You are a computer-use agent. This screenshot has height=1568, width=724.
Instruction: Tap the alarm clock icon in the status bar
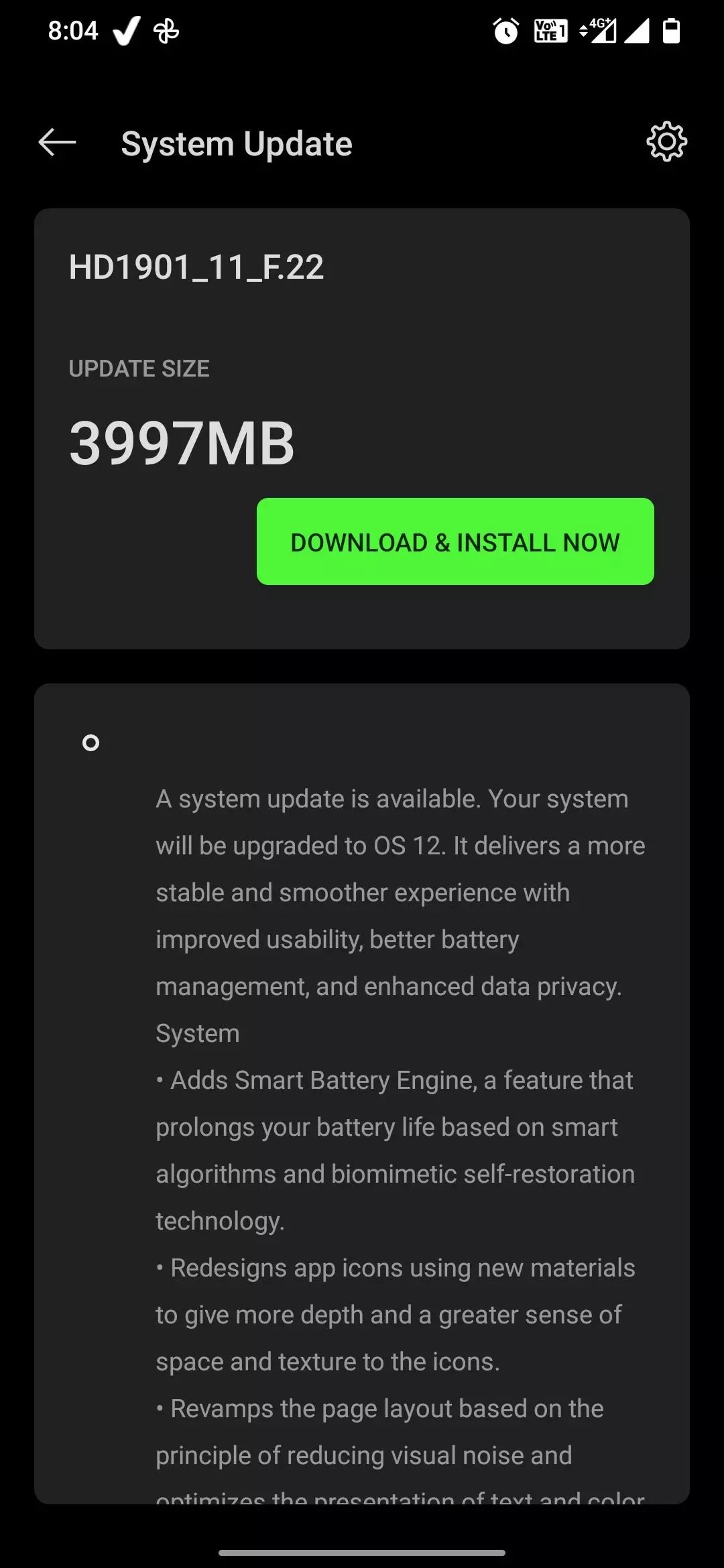pyautogui.click(x=505, y=30)
